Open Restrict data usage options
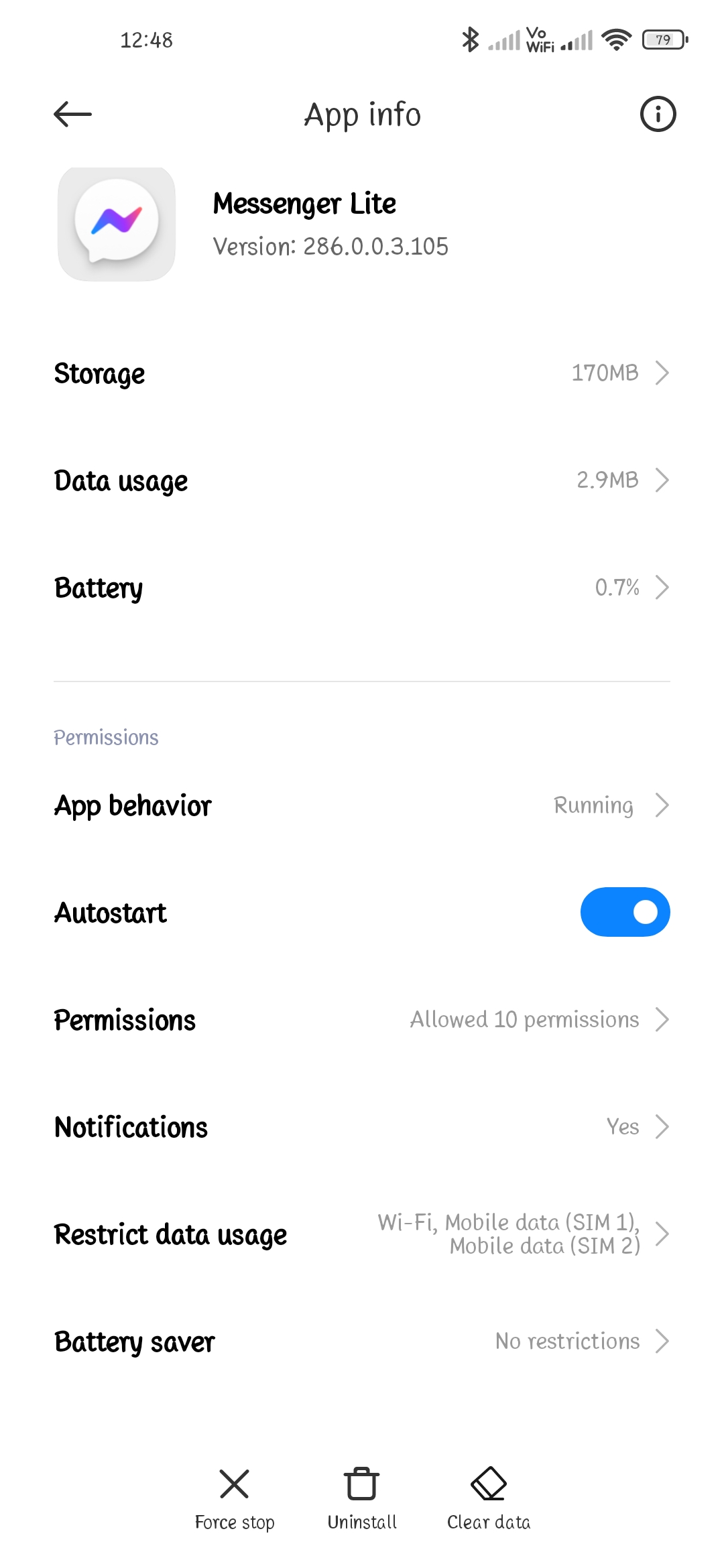The width and height of the screenshot is (724, 1568). pos(362,1234)
